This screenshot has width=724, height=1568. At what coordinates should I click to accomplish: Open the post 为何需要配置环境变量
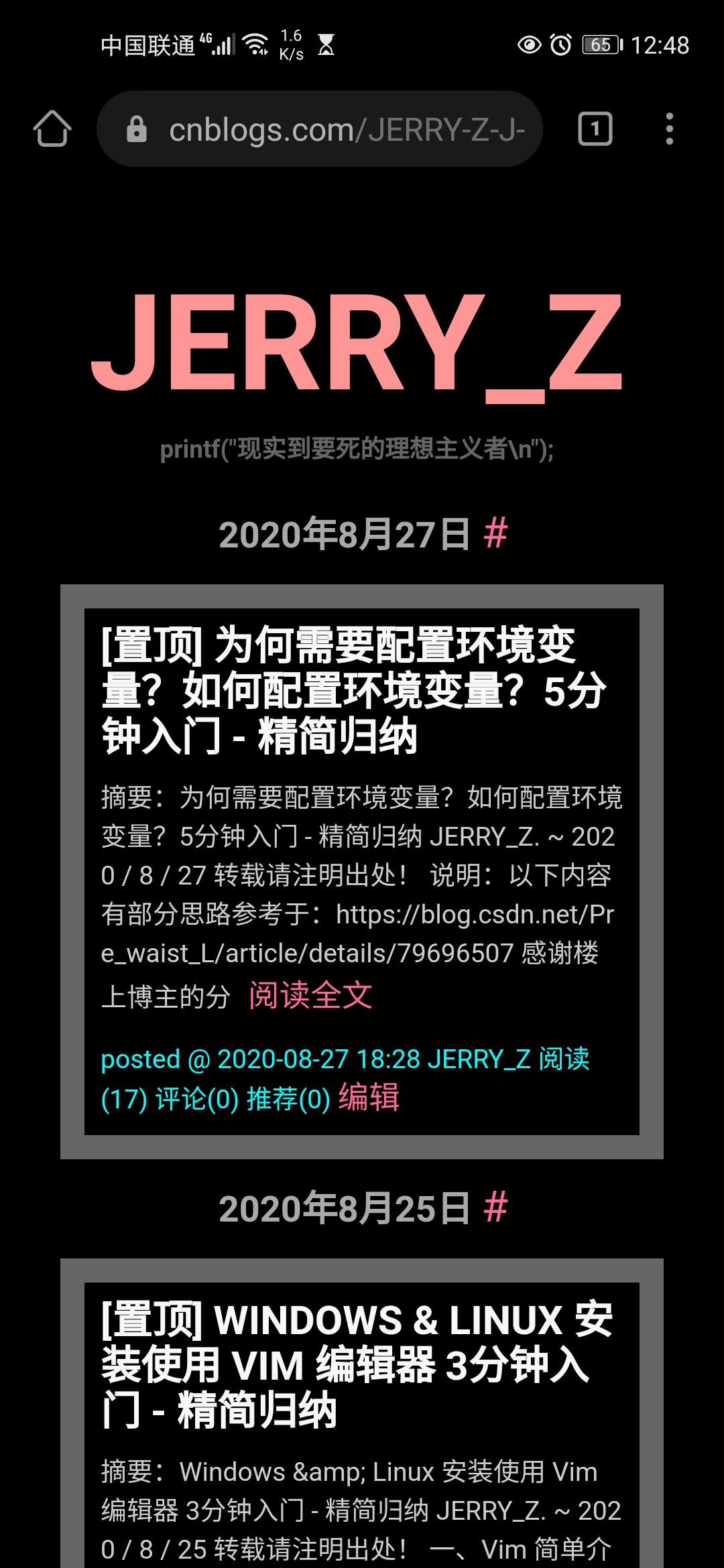point(354,691)
